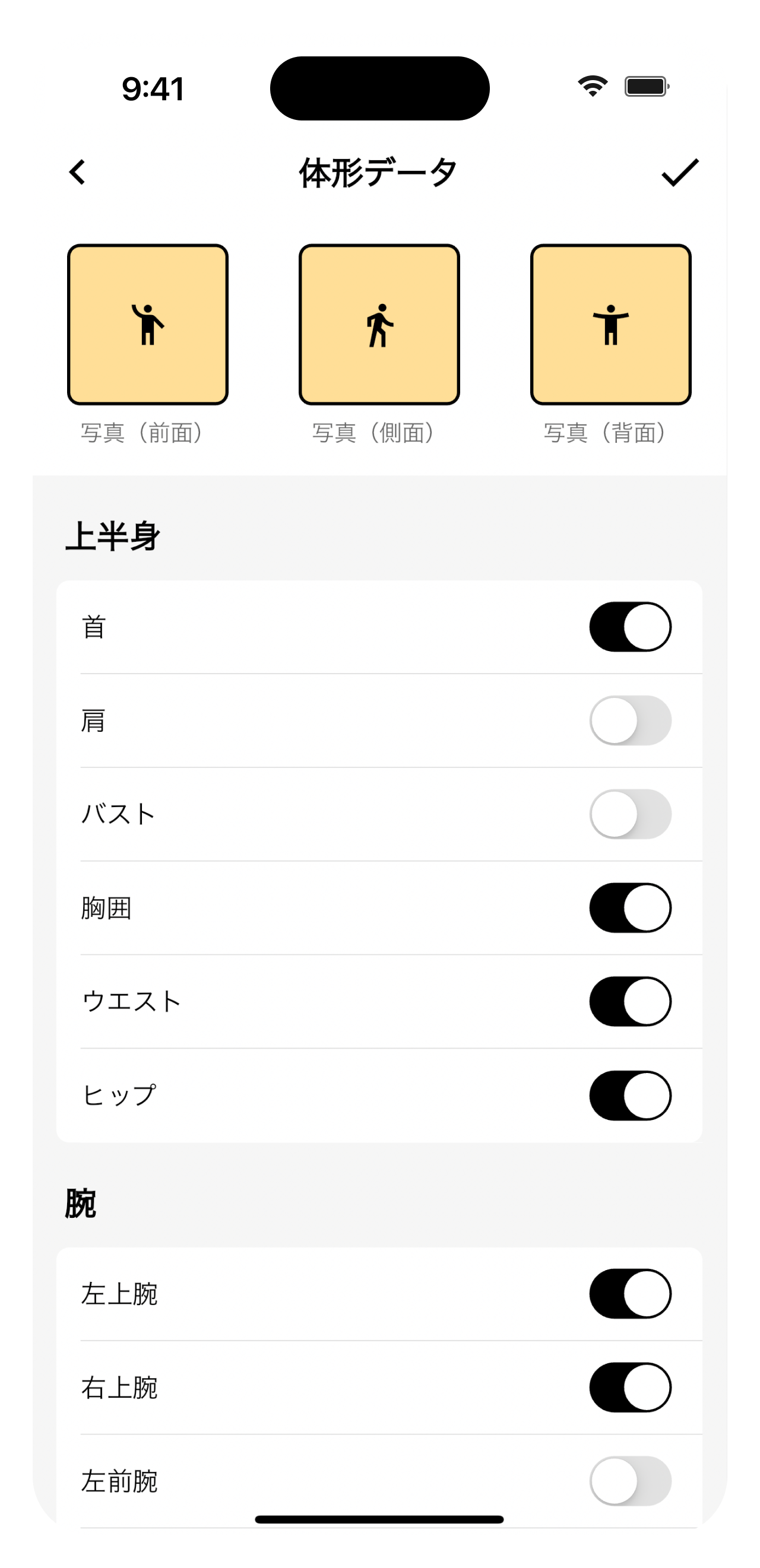The width and height of the screenshot is (760, 1568).
Task: Turn off the 右上腕 toggle
Action: [630, 1386]
